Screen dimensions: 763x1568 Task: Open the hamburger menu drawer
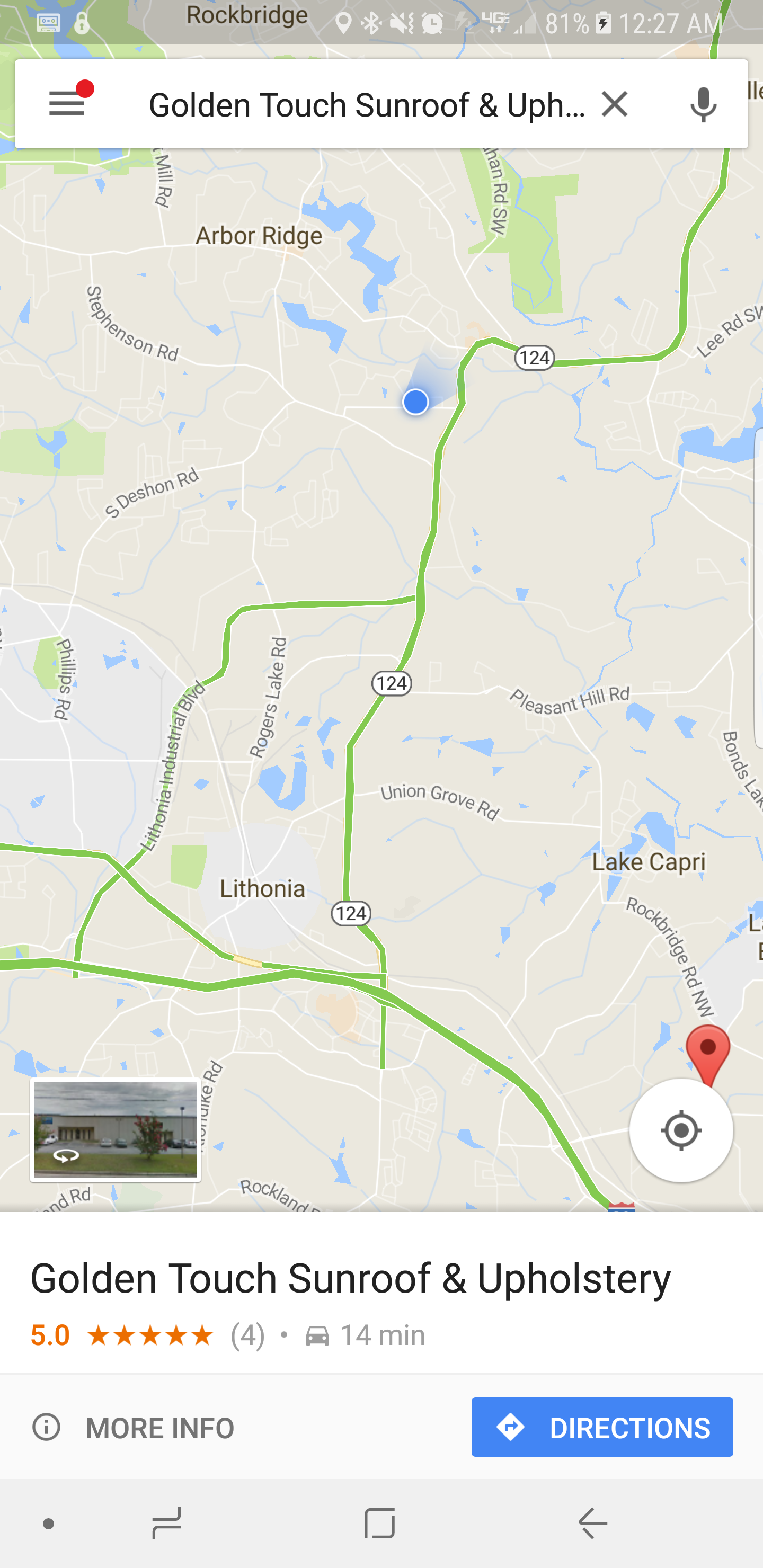(67, 104)
